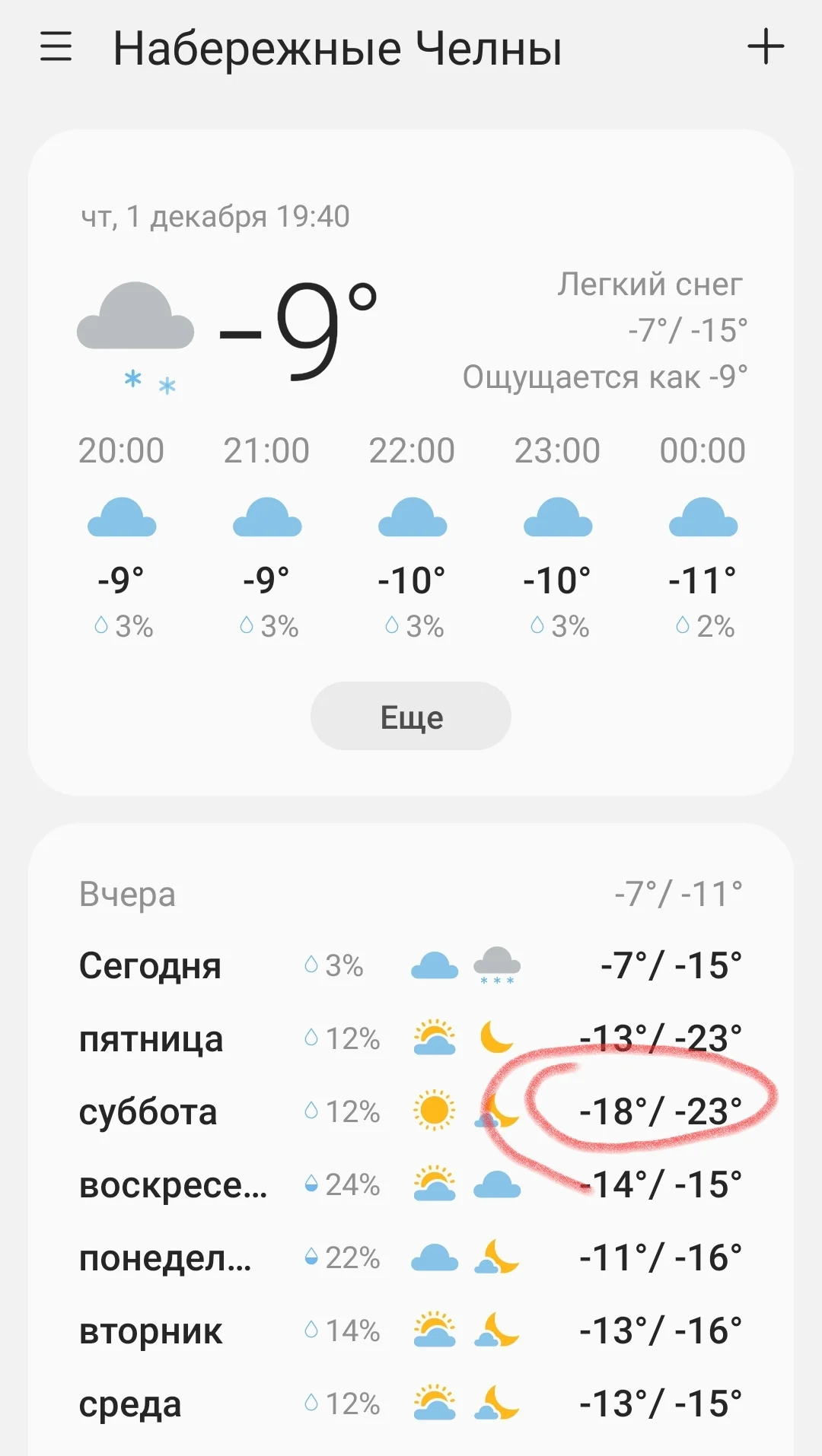Add a new city with the plus icon

[x=767, y=48]
